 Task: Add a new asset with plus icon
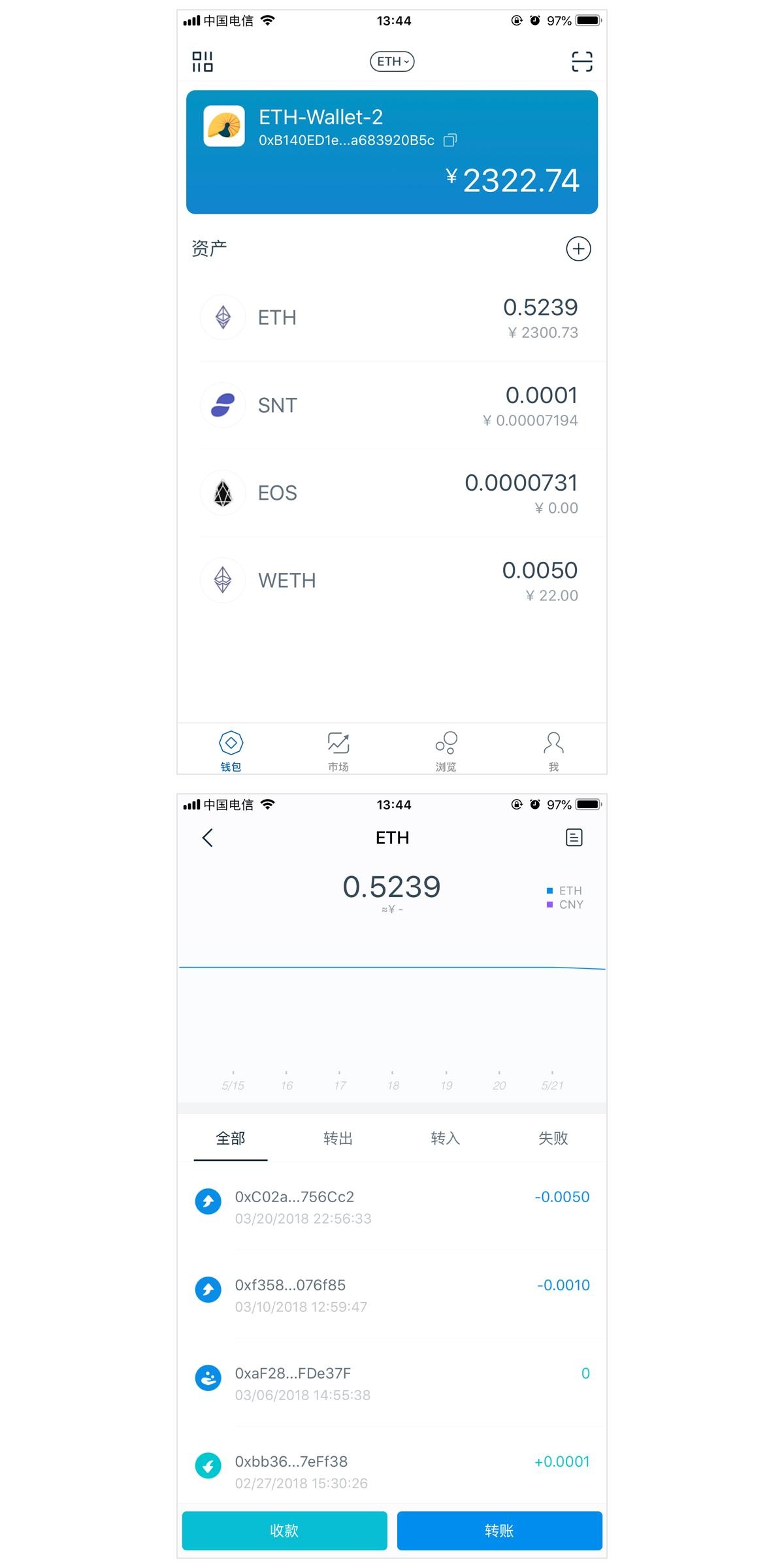click(x=578, y=249)
